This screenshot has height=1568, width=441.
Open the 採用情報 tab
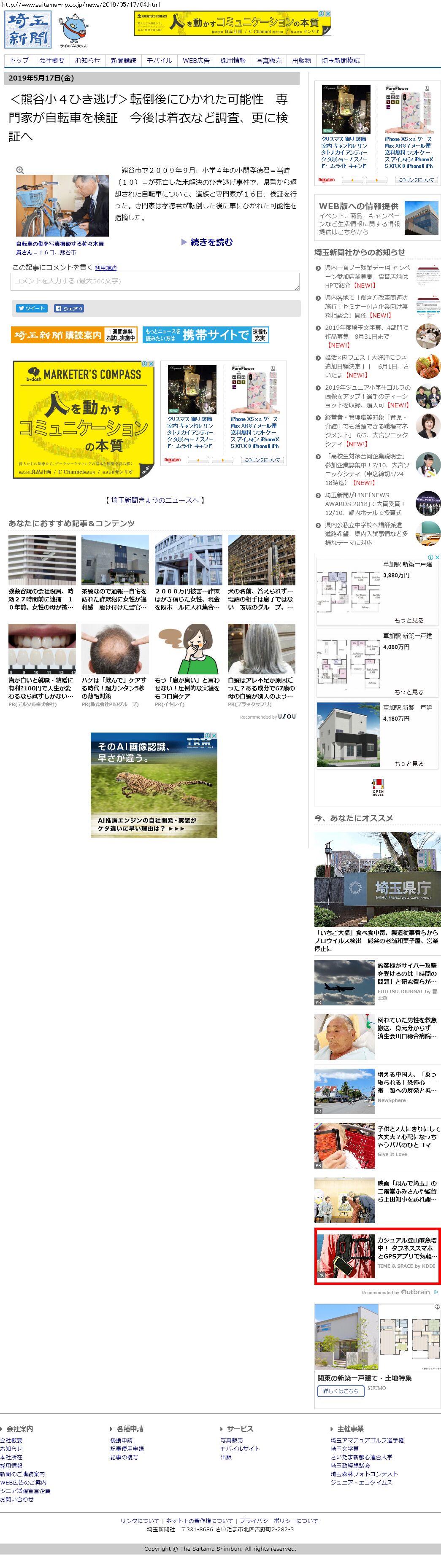point(233,60)
